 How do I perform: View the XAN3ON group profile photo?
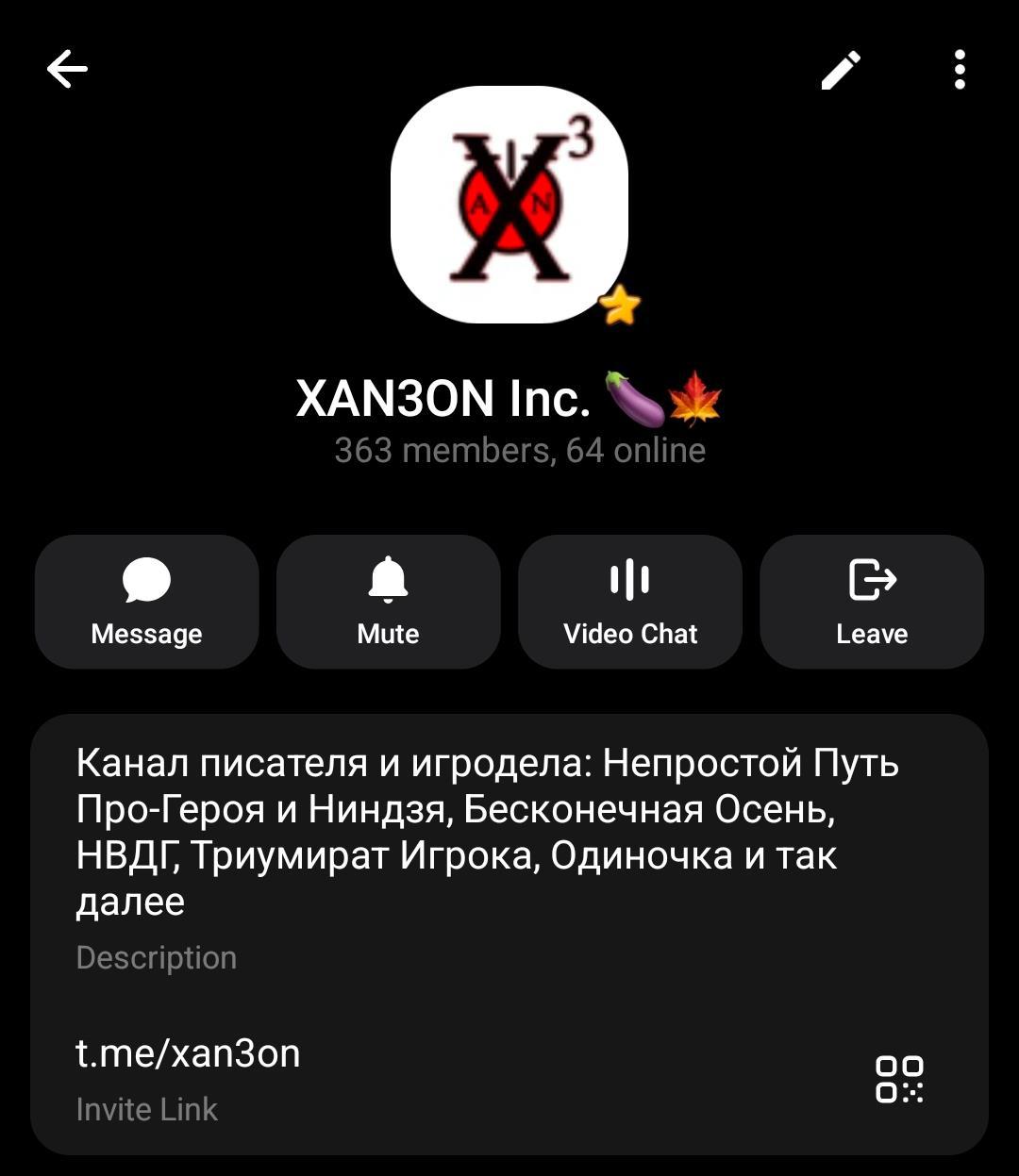click(509, 205)
